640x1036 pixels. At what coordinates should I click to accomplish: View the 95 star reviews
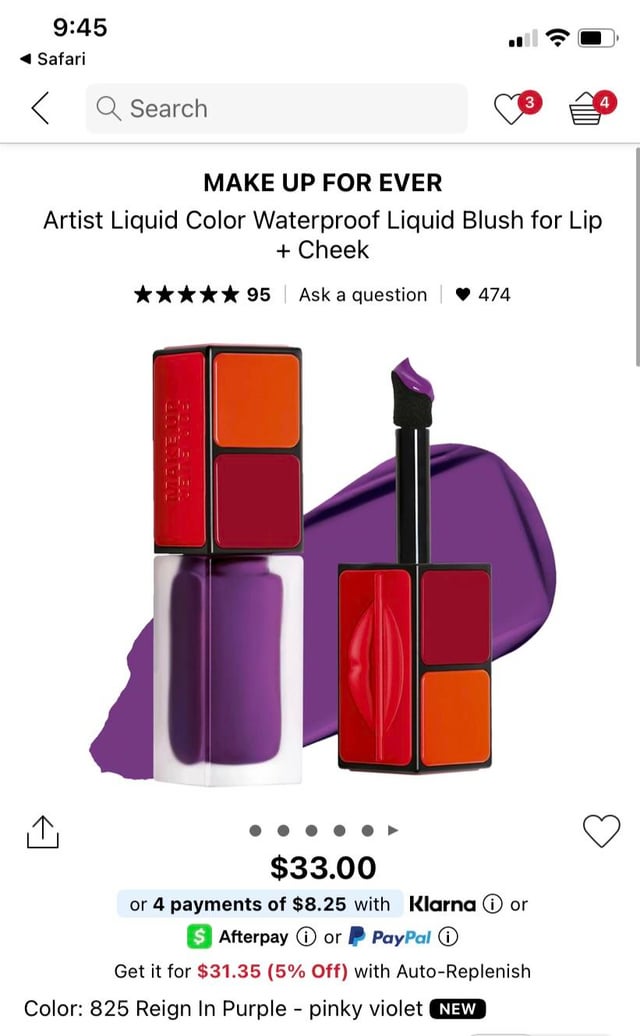(202, 295)
